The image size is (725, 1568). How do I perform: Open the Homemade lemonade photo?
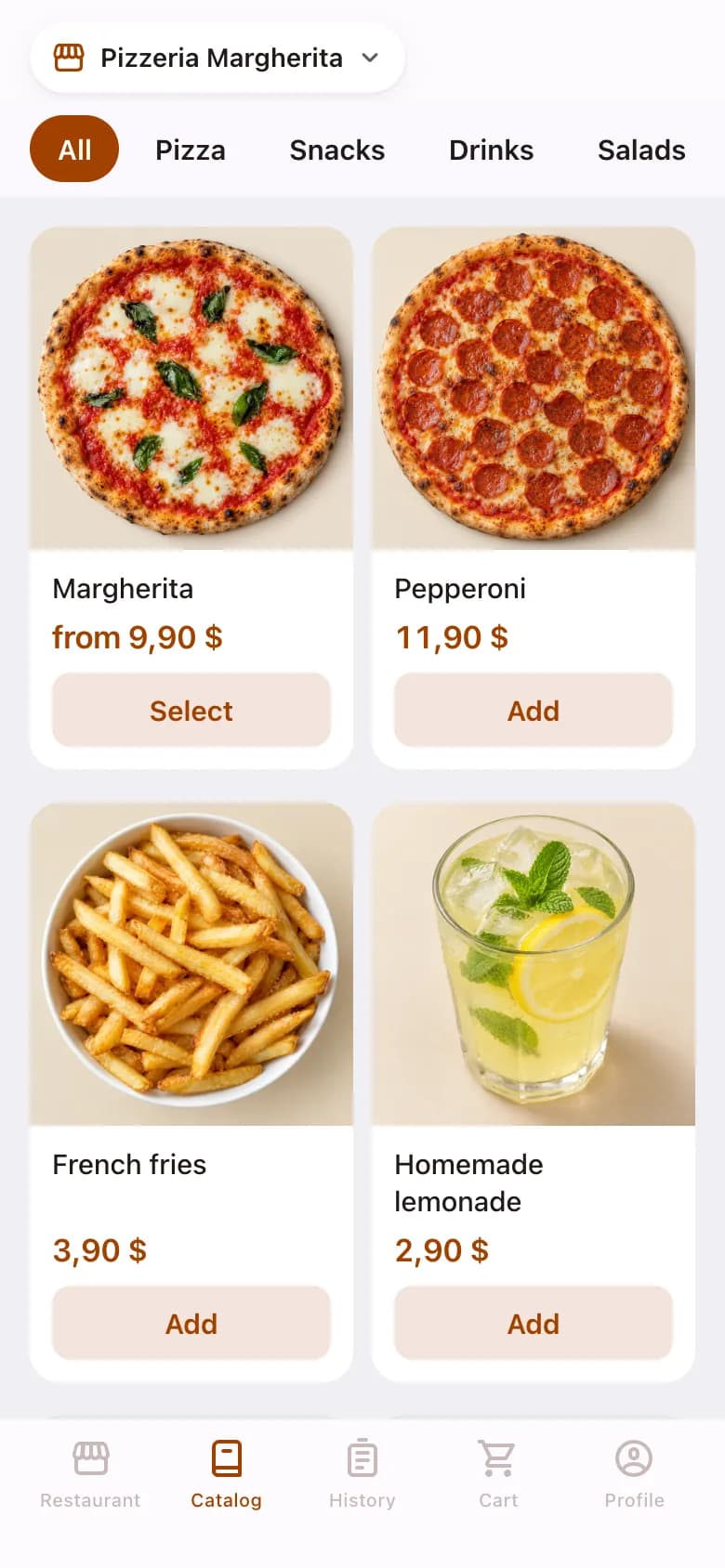click(x=534, y=964)
